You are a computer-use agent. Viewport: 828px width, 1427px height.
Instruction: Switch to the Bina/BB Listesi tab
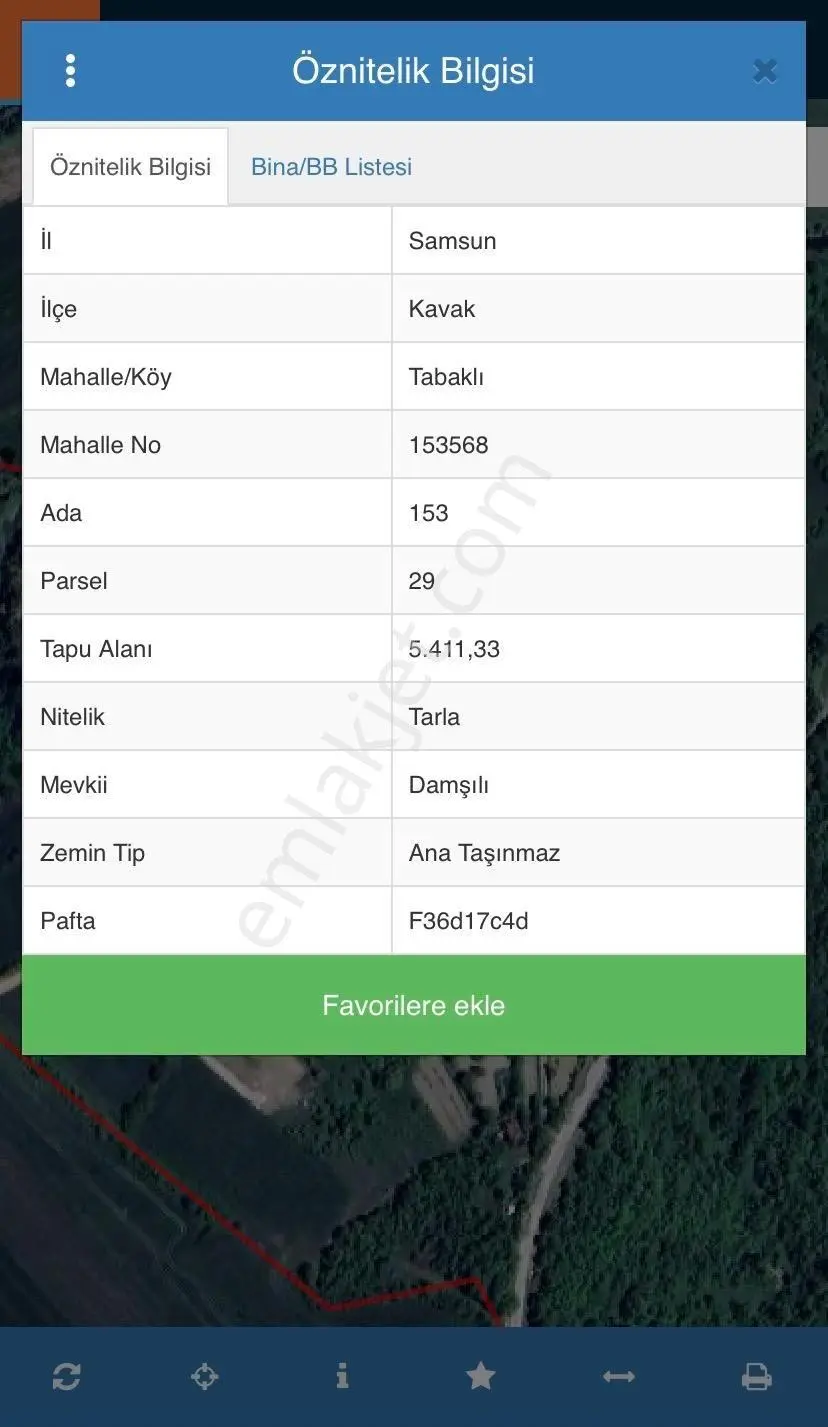coord(331,167)
